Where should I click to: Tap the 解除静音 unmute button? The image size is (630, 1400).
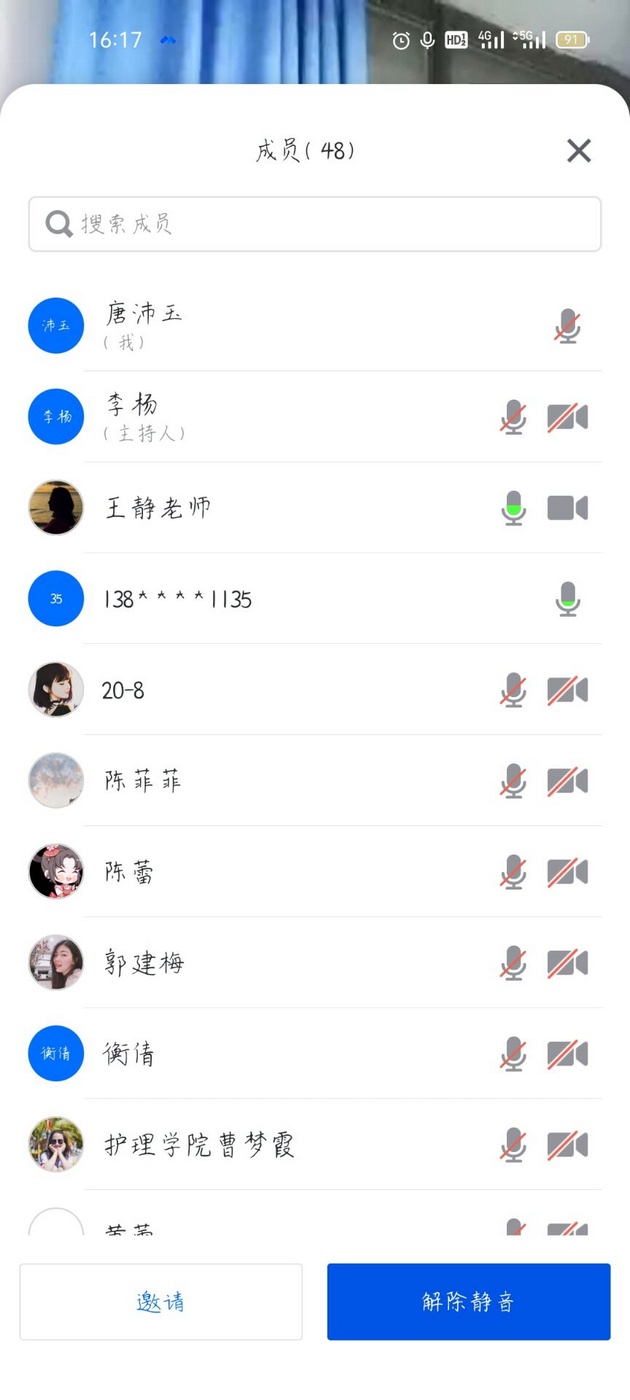pyautogui.click(x=468, y=1302)
